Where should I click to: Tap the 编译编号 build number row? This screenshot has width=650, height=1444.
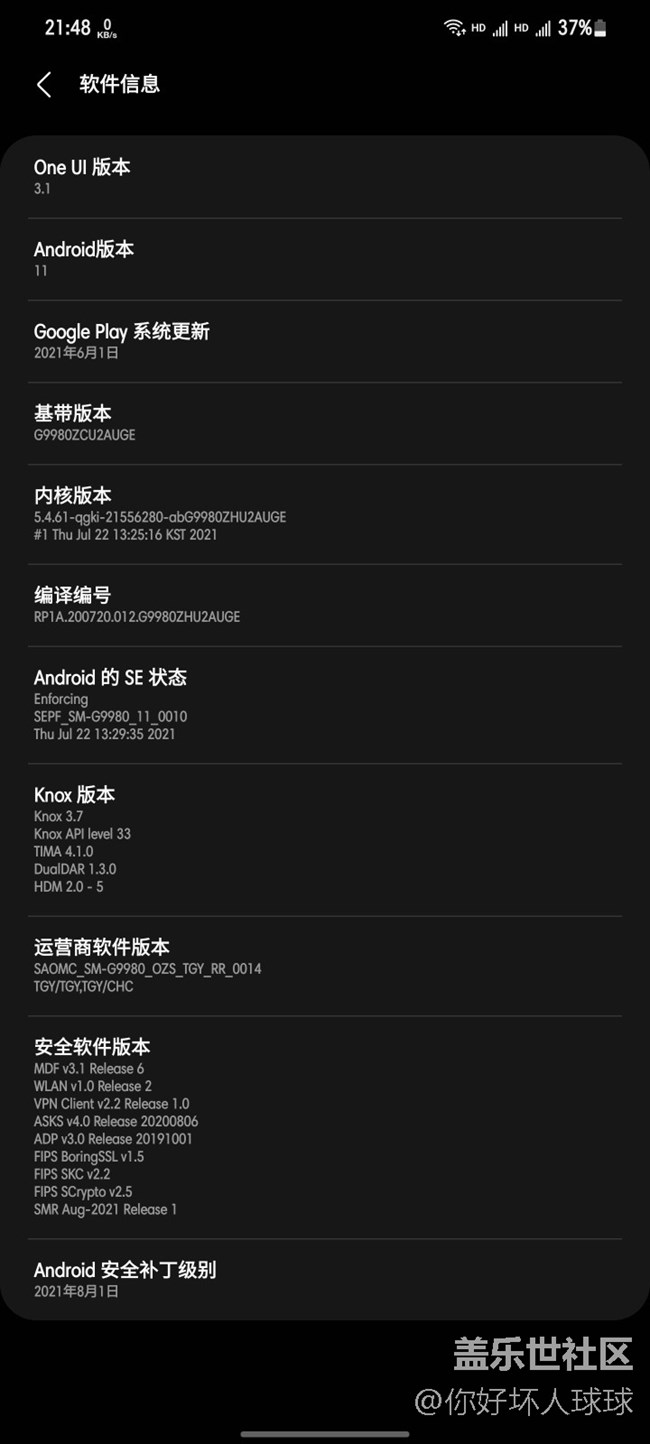tap(325, 605)
